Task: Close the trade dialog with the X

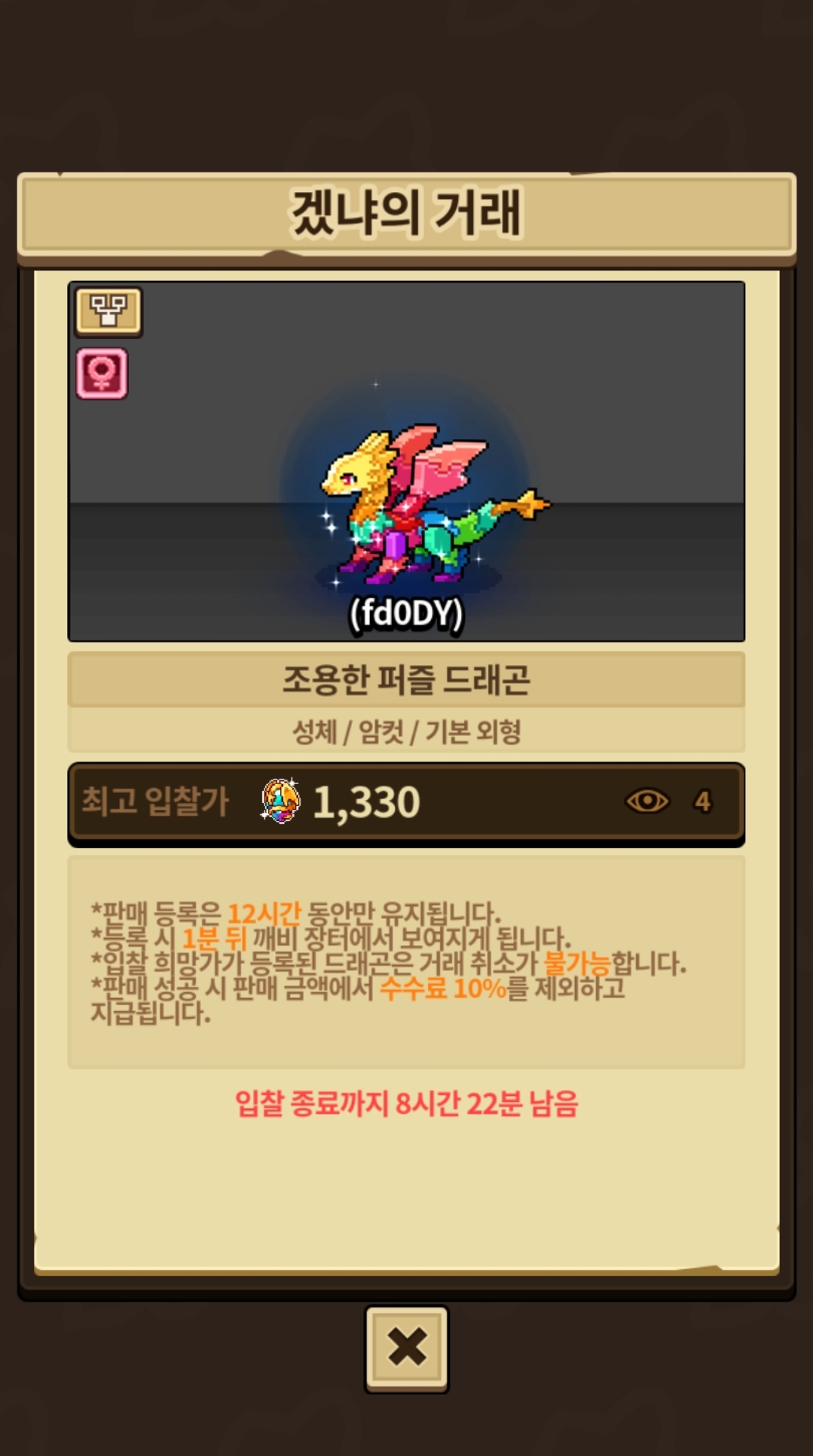Action: coord(406,1348)
